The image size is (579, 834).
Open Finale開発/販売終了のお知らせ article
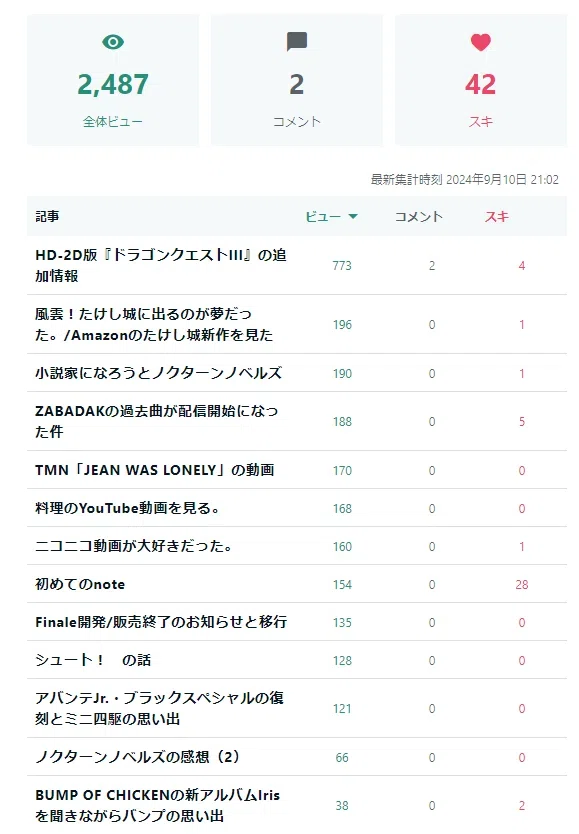[161, 622]
